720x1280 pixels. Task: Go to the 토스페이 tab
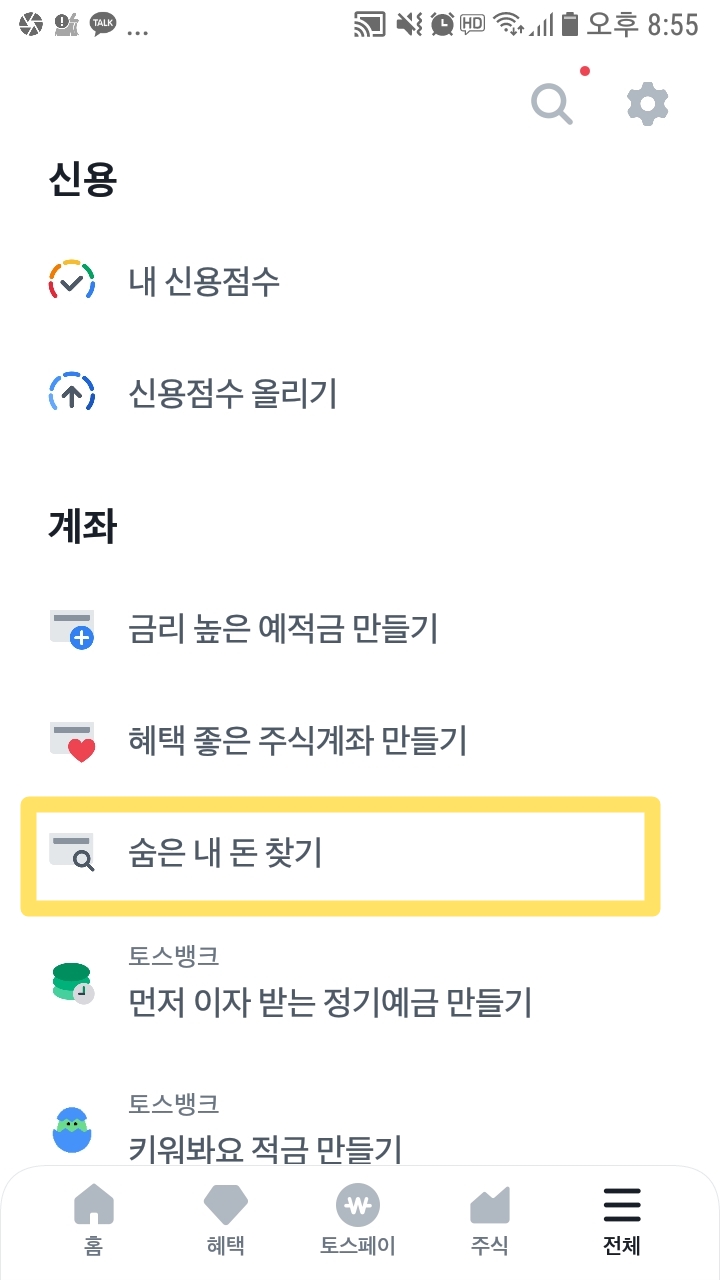[x=358, y=1220]
